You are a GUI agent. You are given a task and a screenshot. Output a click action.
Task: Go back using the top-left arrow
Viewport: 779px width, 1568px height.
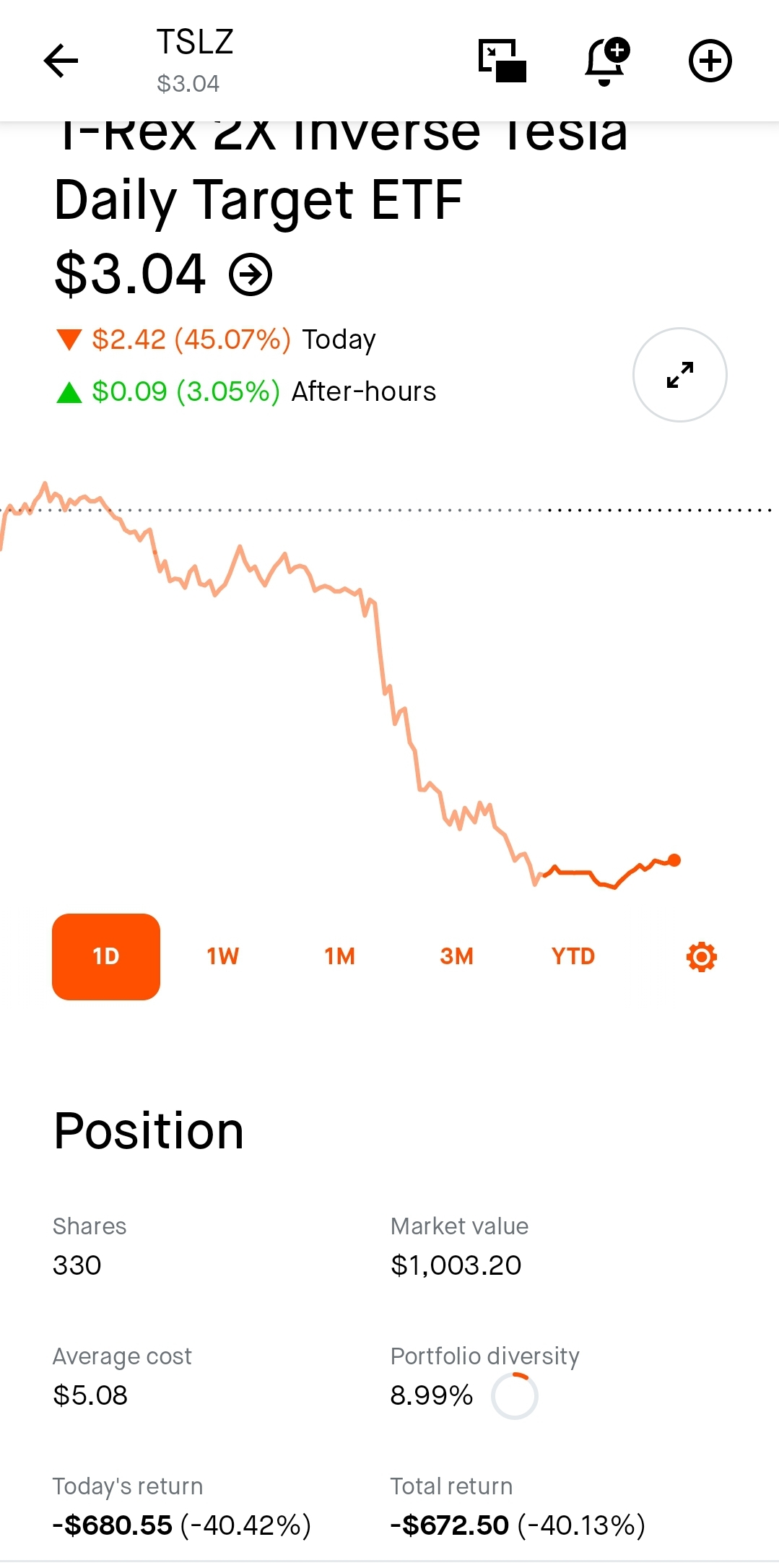point(61,61)
